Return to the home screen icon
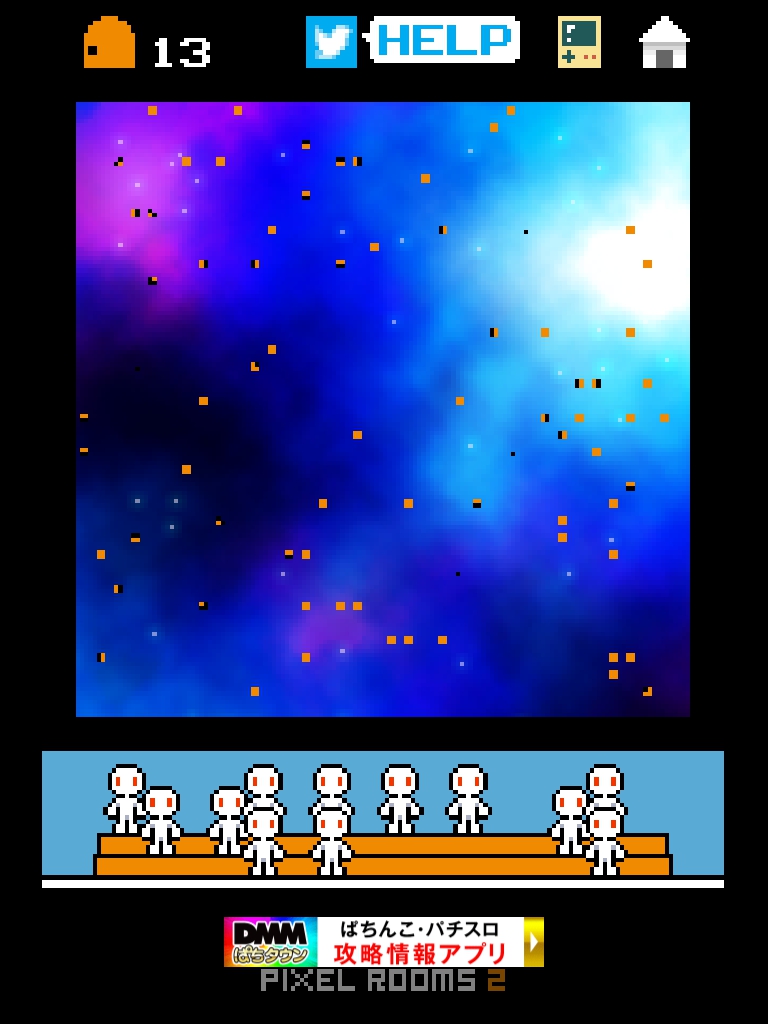The width and height of the screenshot is (768, 1024). 664,43
